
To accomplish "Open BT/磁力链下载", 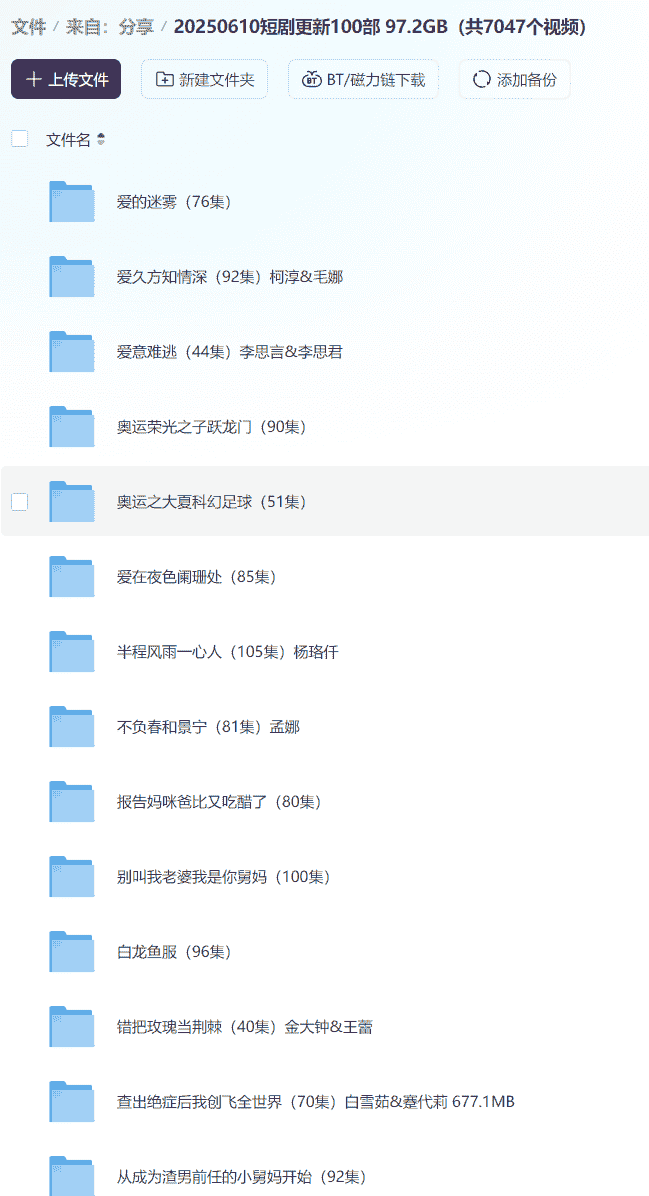I will pyautogui.click(x=364, y=80).
